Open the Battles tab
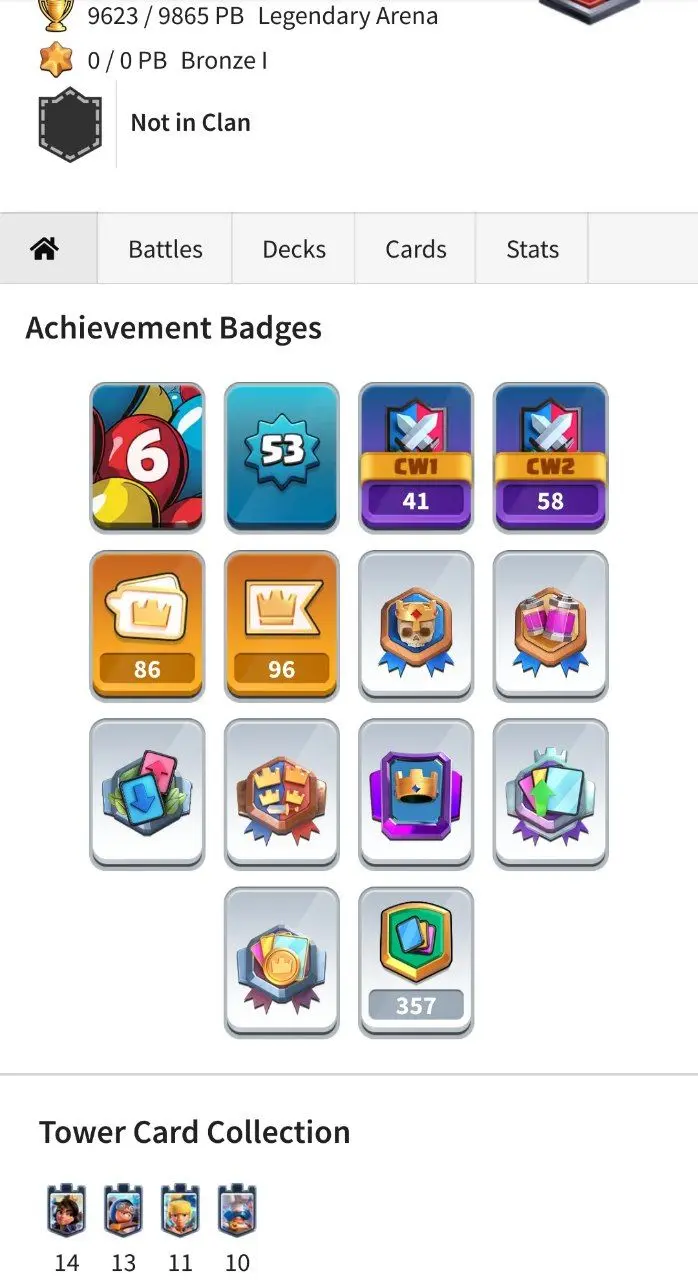The width and height of the screenshot is (698, 1280). pos(165,249)
